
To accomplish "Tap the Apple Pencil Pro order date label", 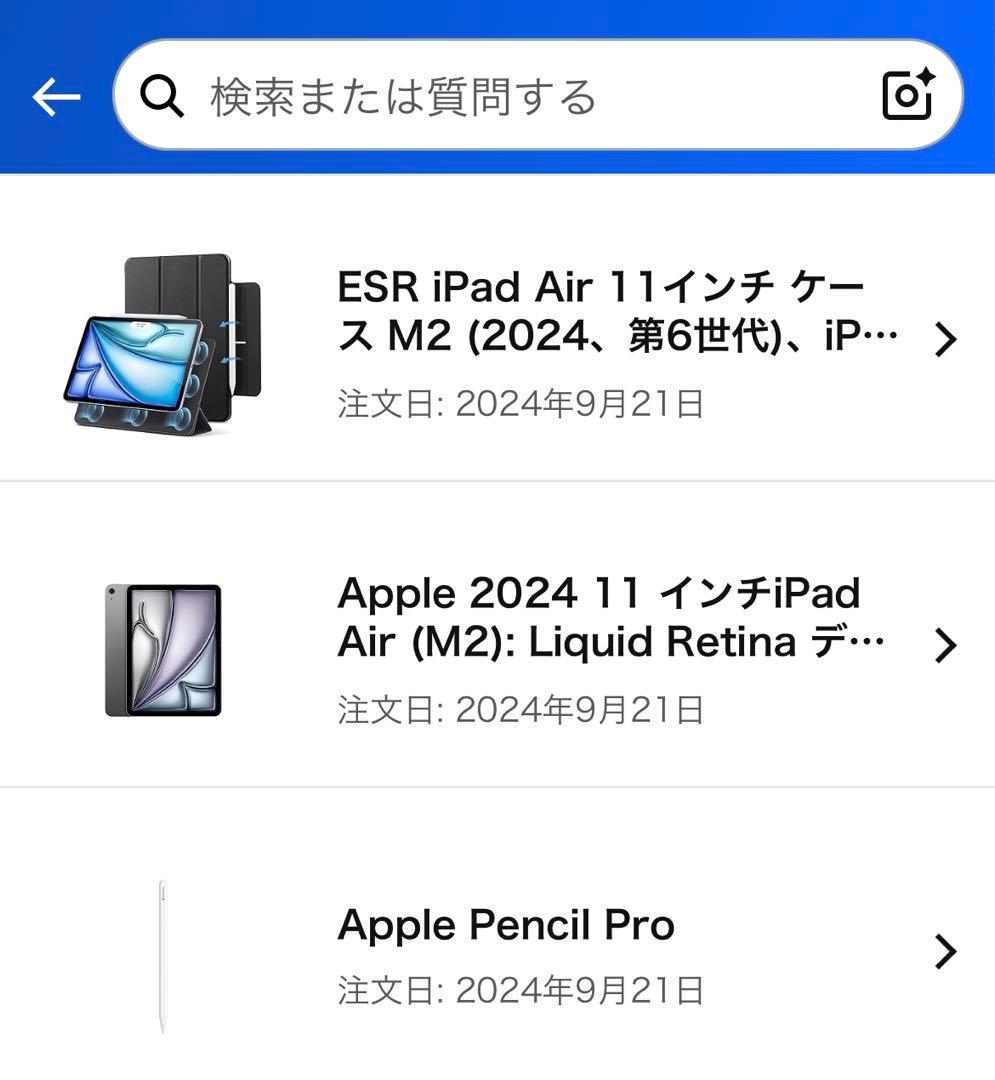I will point(520,991).
